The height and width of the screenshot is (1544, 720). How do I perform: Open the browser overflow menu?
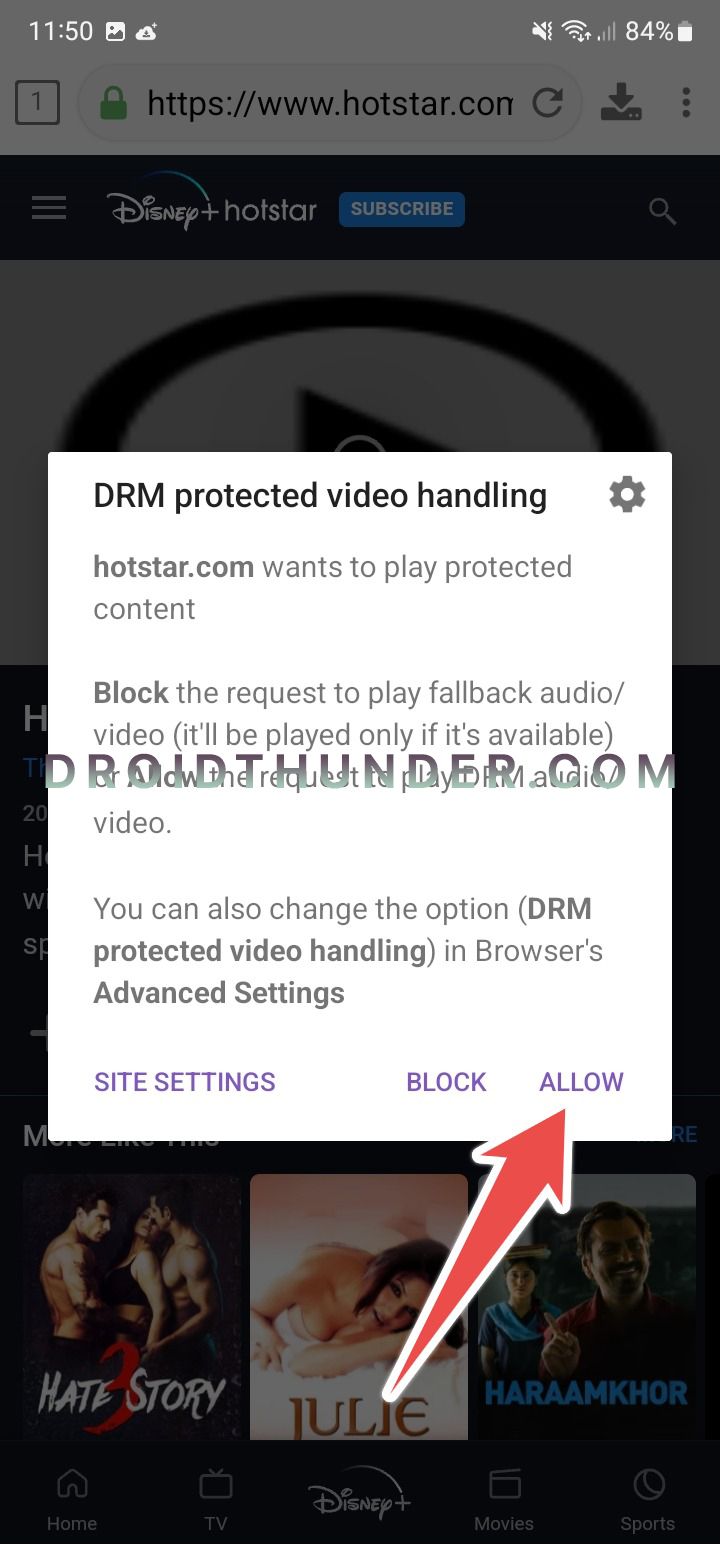point(686,101)
